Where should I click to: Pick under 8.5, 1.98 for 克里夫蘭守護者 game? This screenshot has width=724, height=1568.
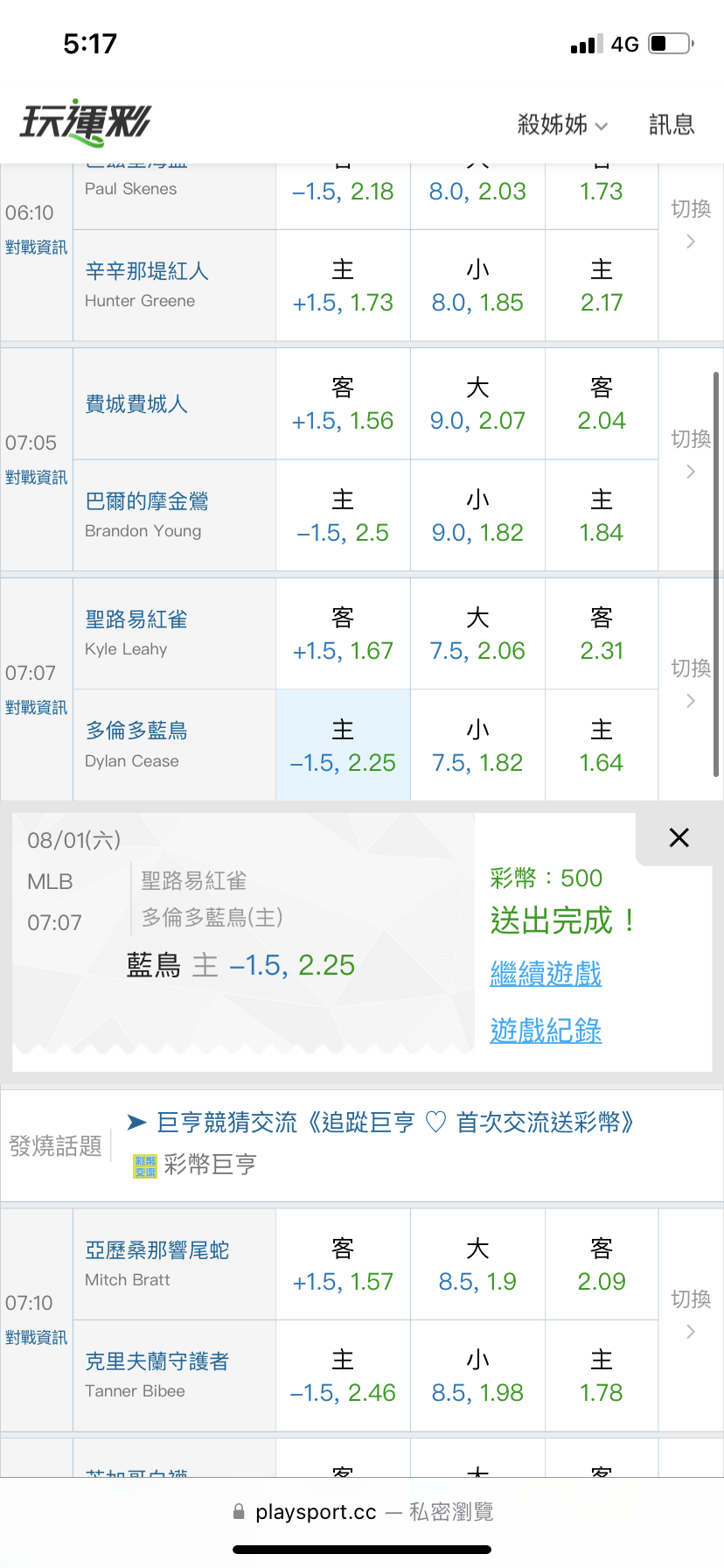pos(477,1376)
